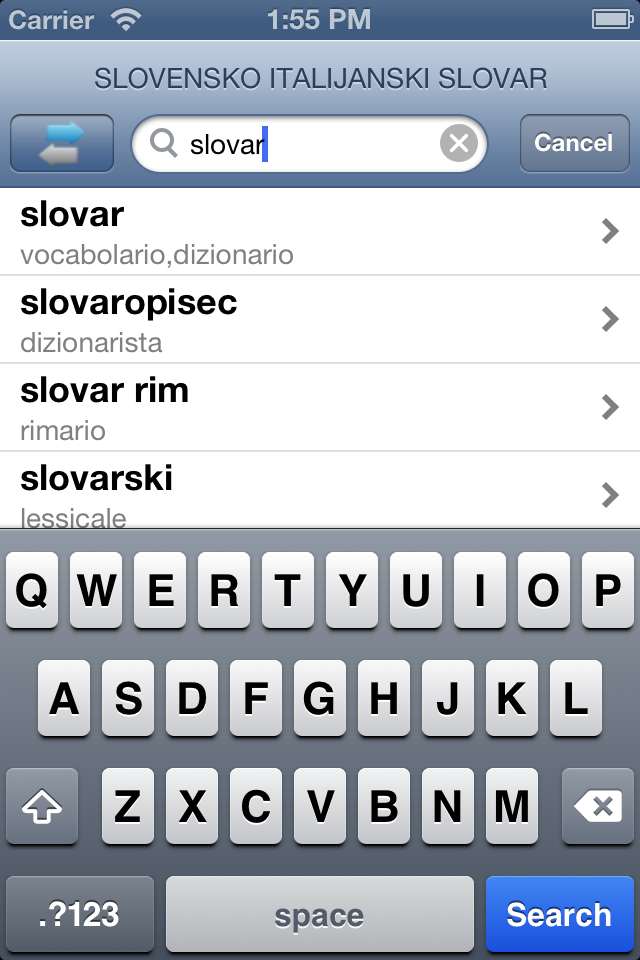Tap the search field containing slovar

pos(300,145)
